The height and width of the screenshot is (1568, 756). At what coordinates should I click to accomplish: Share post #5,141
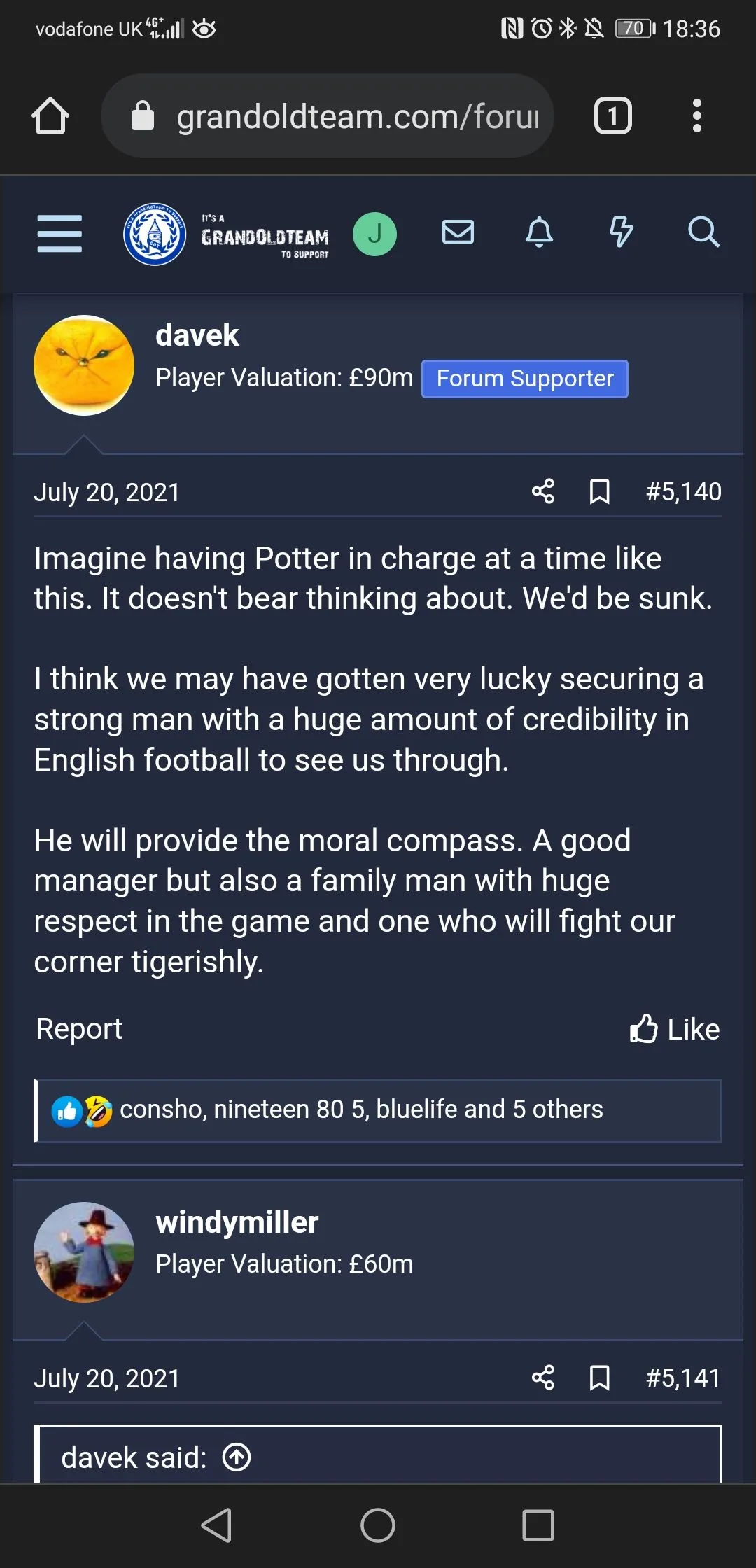click(543, 1378)
